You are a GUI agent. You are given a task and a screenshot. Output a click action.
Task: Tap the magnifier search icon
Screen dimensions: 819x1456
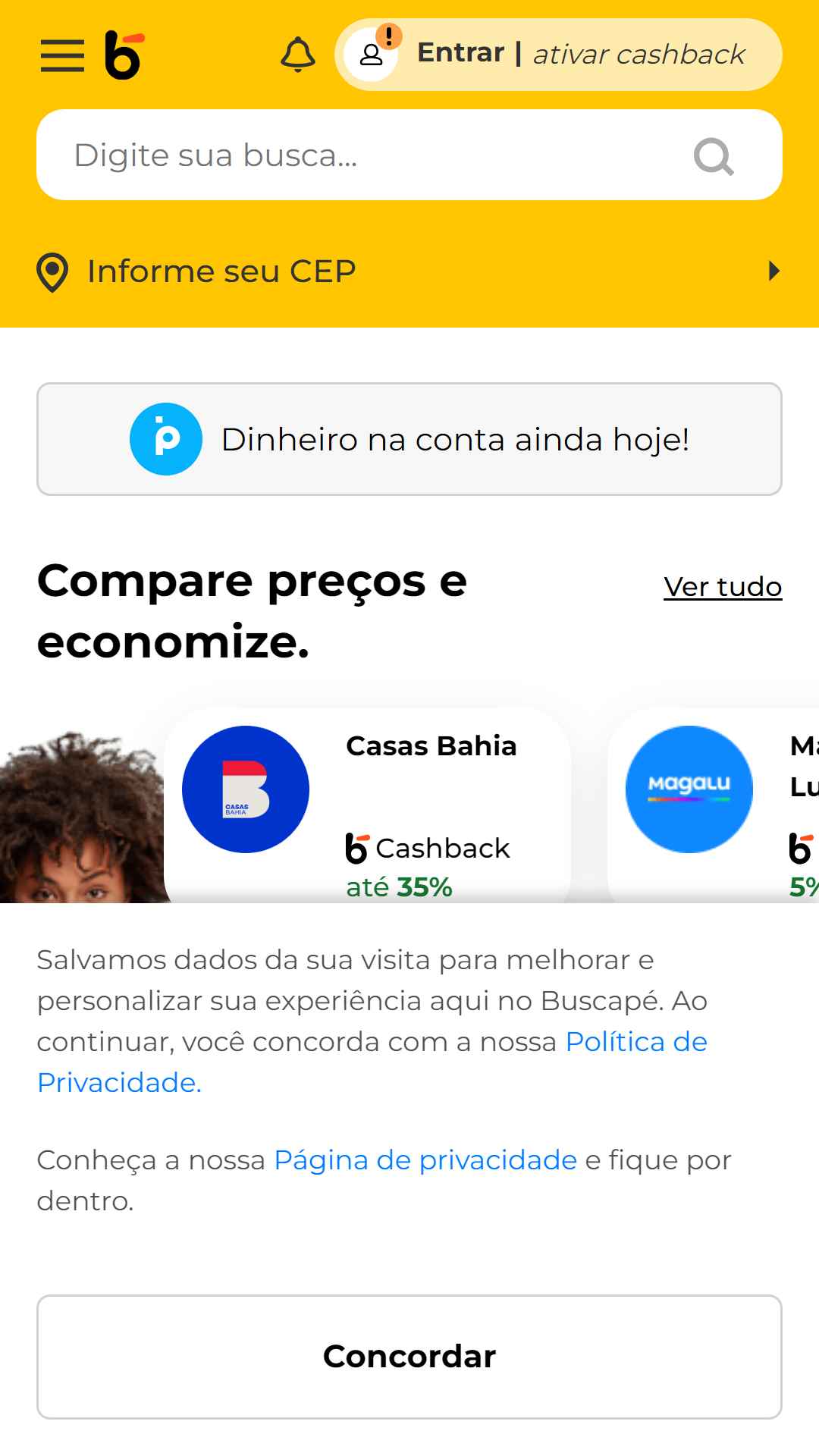pyautogui.click(x=714, y=157)
